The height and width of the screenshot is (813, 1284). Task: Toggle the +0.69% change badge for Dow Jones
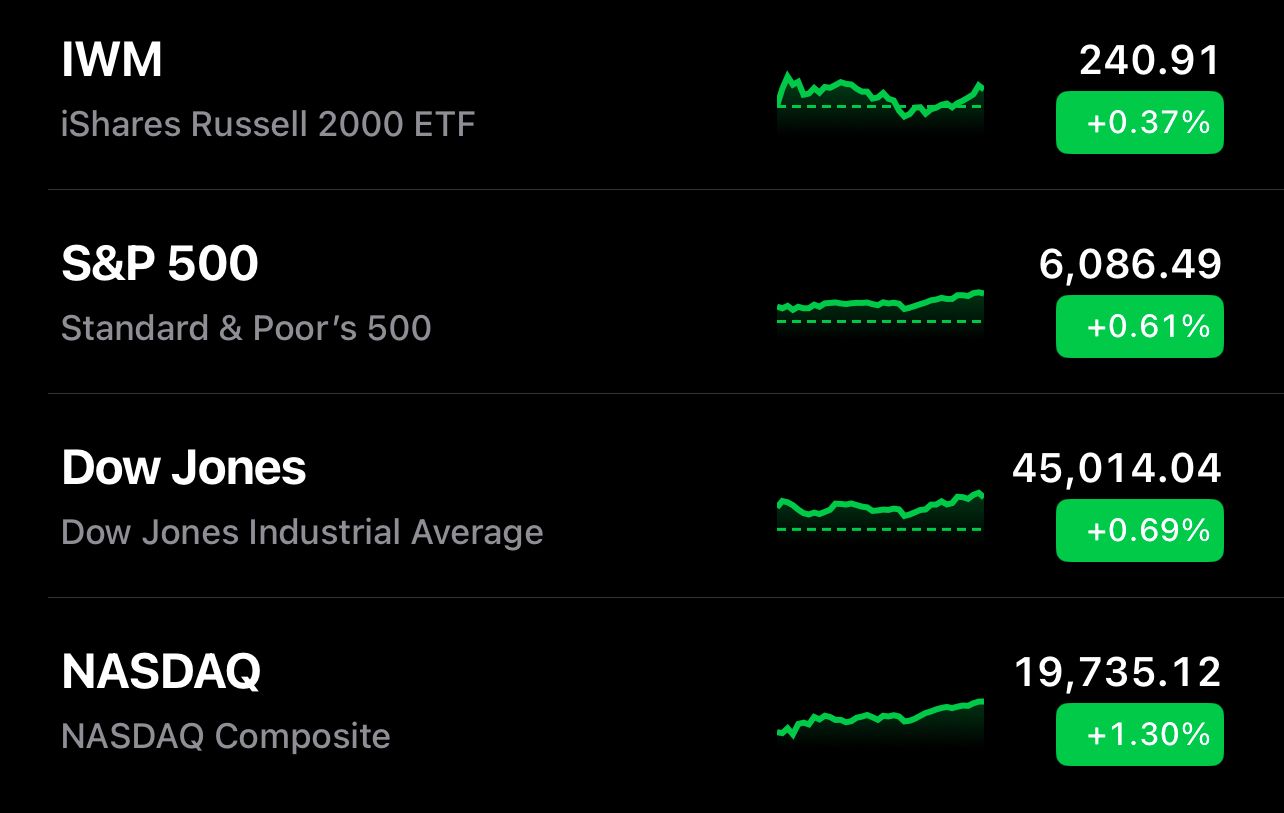tap(1139, 530)
